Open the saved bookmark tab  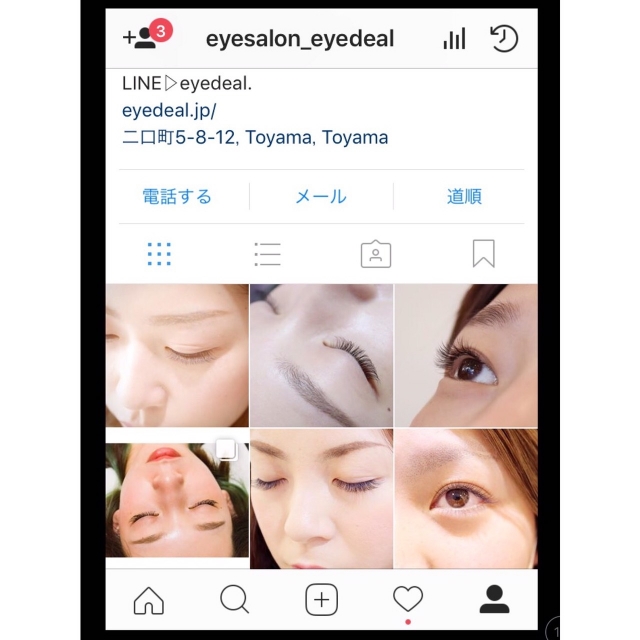(x=483, y=254)
